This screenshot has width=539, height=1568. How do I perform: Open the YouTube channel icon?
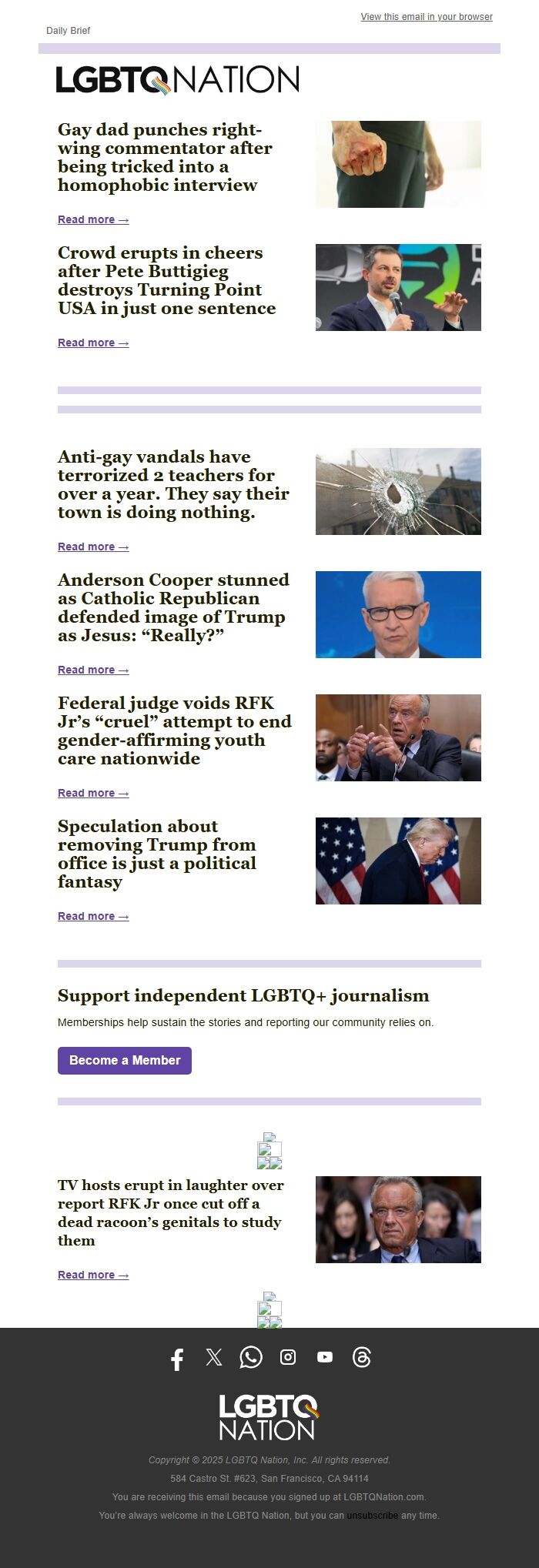pyautogui.click(x=325, y=1358)
